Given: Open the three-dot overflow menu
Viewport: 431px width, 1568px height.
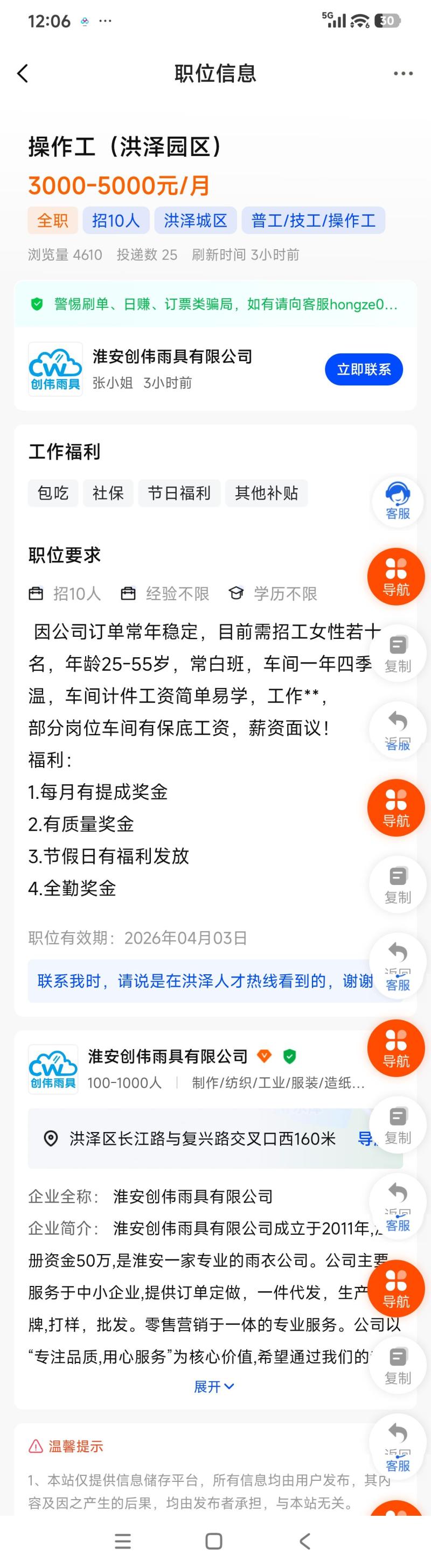Looking at the screenshot, I should tap(403, 74).
